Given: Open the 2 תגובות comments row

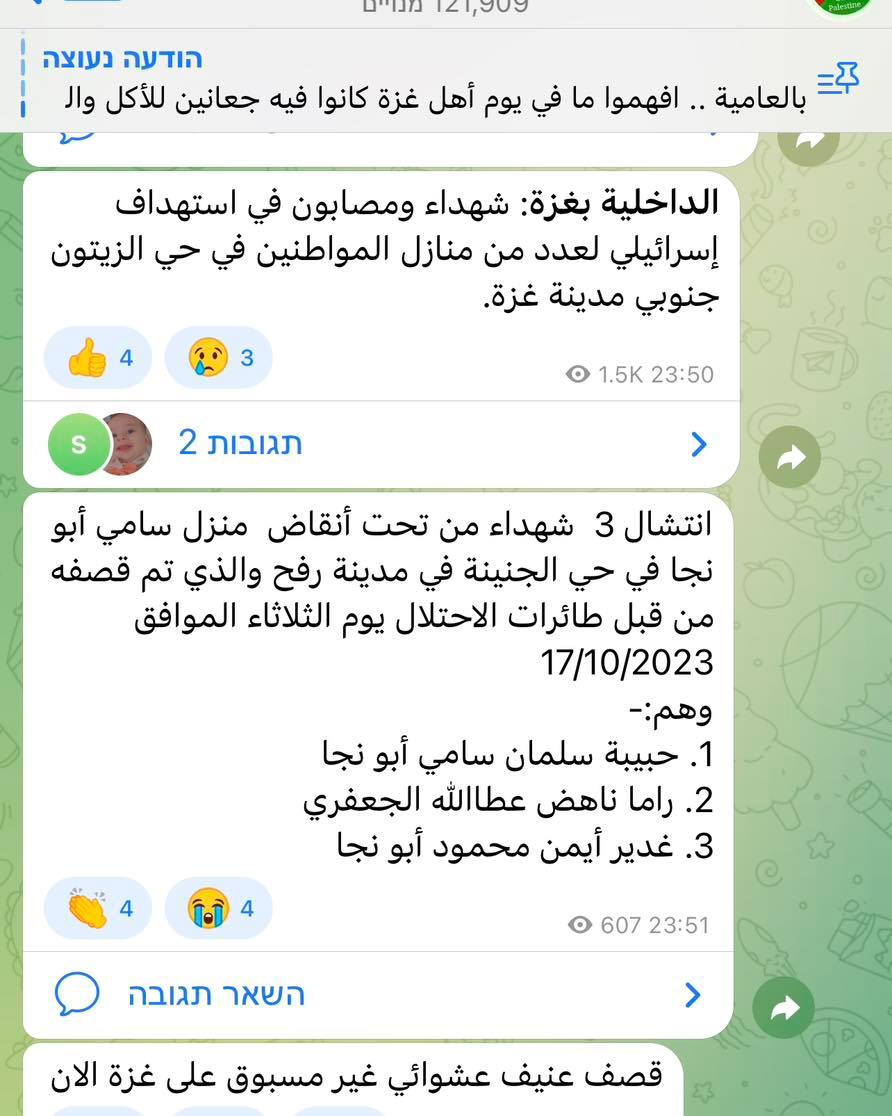Looking at the screenshot, I should [x=381, y=444].
